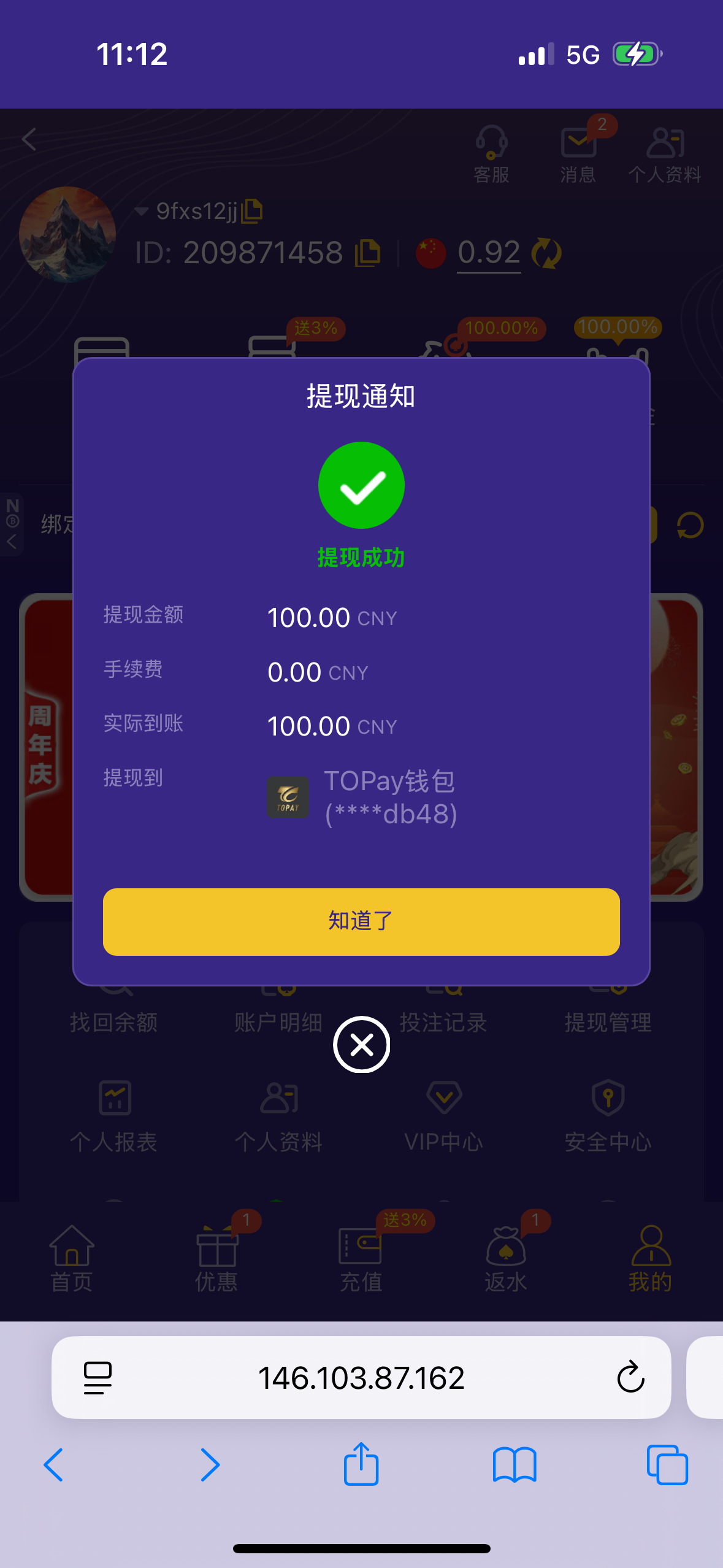
Task: Tap the address bar showing 146.103.87.162
Action: coord(361,1378)
